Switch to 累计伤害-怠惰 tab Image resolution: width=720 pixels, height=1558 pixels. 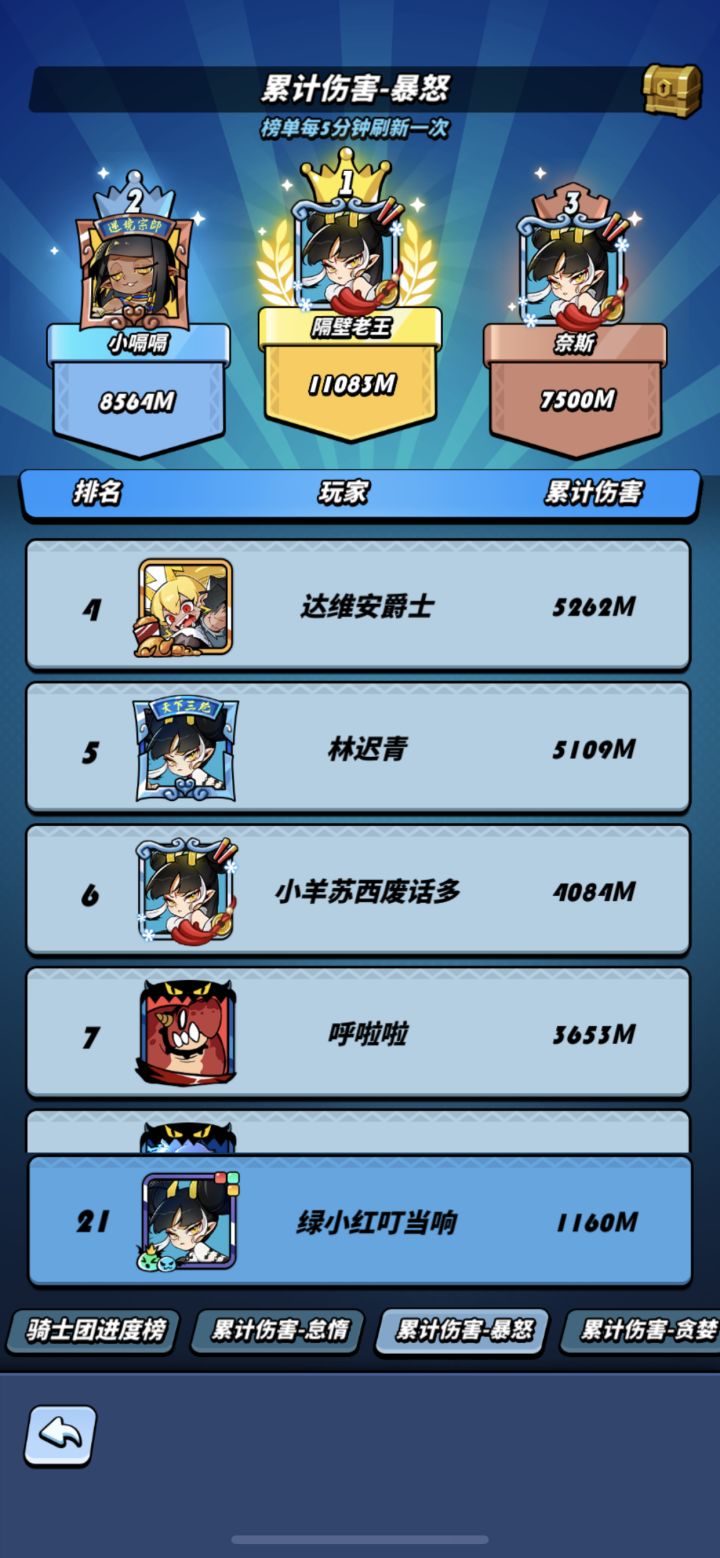pyautogui.click(x=279, y=1331)
